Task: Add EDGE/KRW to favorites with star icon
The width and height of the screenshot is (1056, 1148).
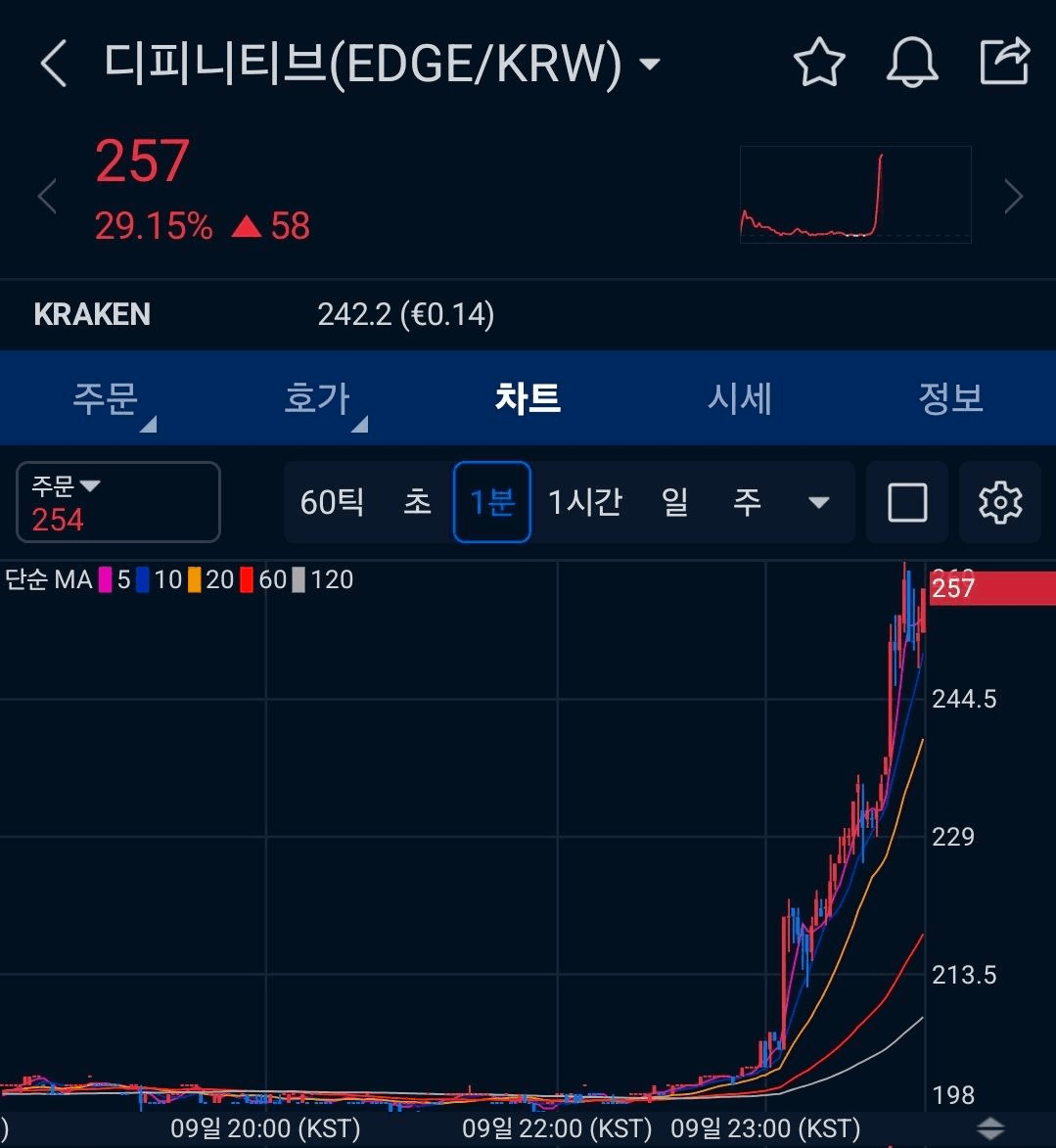Action: coord(819,62)
